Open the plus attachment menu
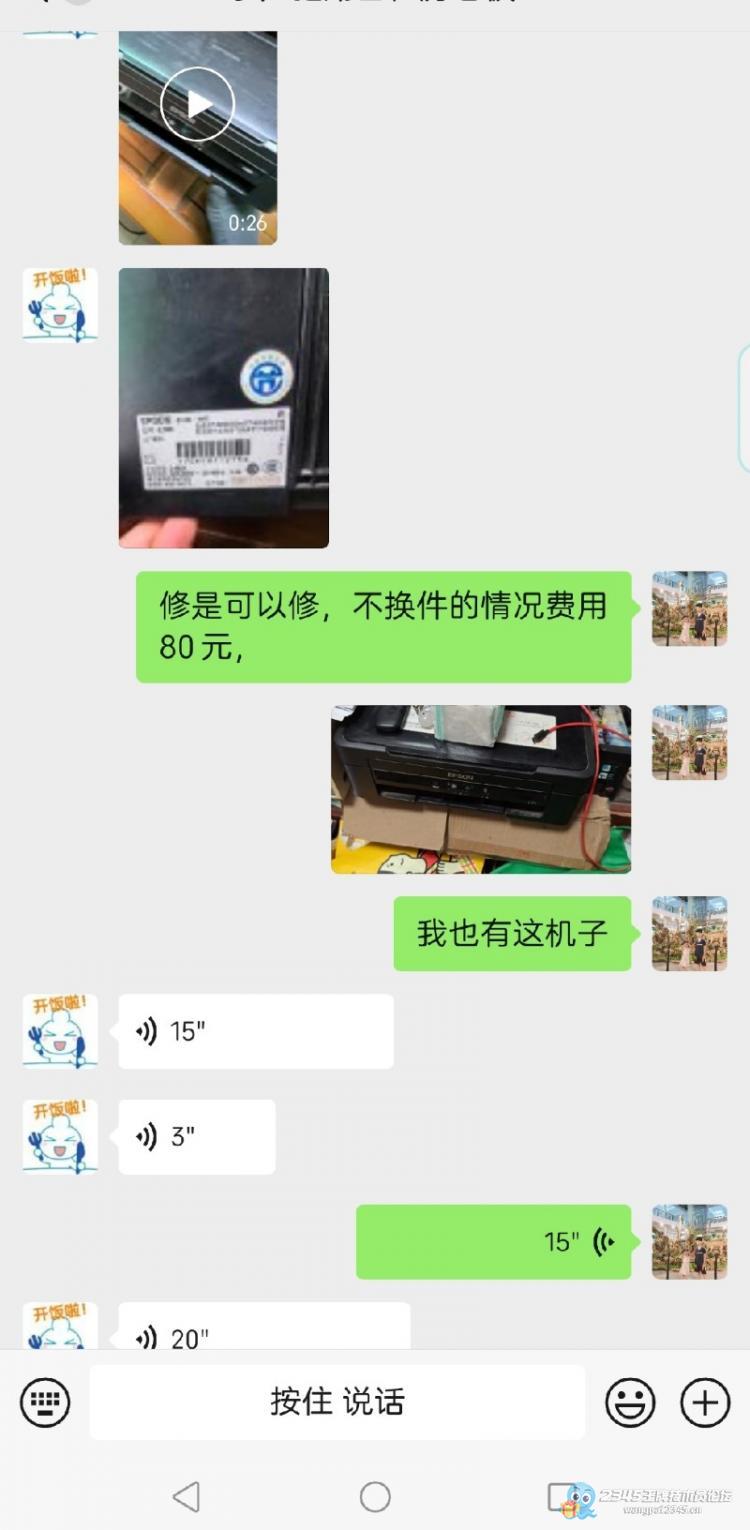Image resolution: width=750 pixels, height=1530 pixels. (705, 1402)
